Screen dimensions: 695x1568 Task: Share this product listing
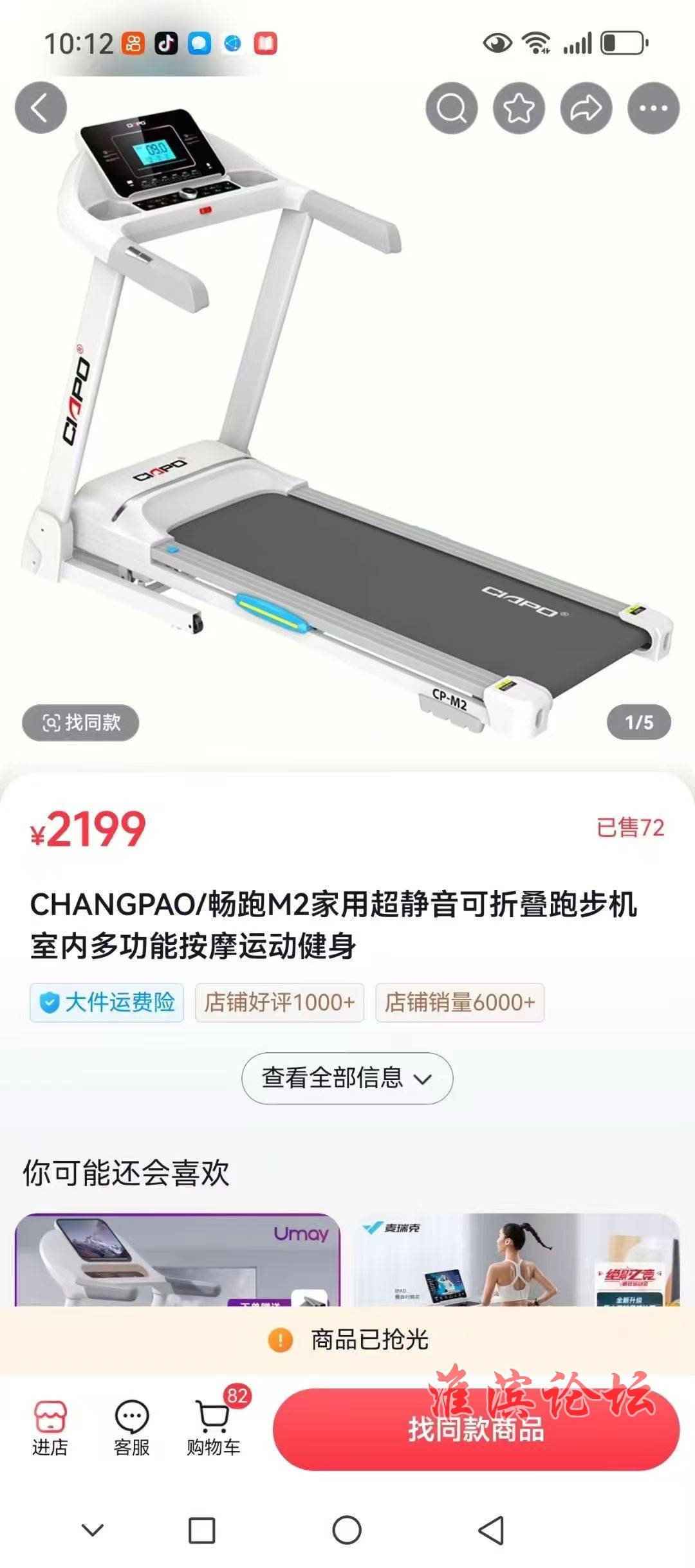[586, 108]
